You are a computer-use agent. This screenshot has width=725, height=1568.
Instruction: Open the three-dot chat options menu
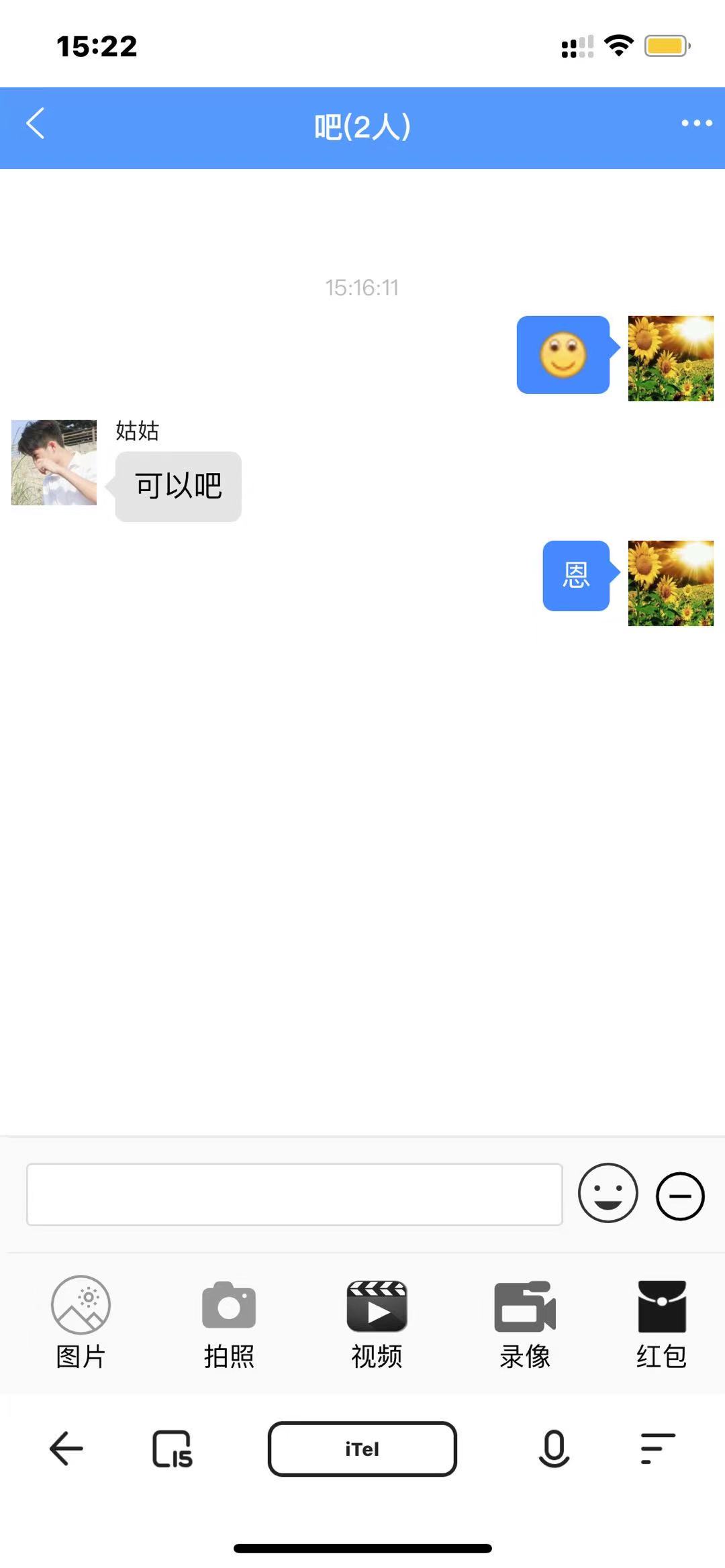[x=696, y=123]
